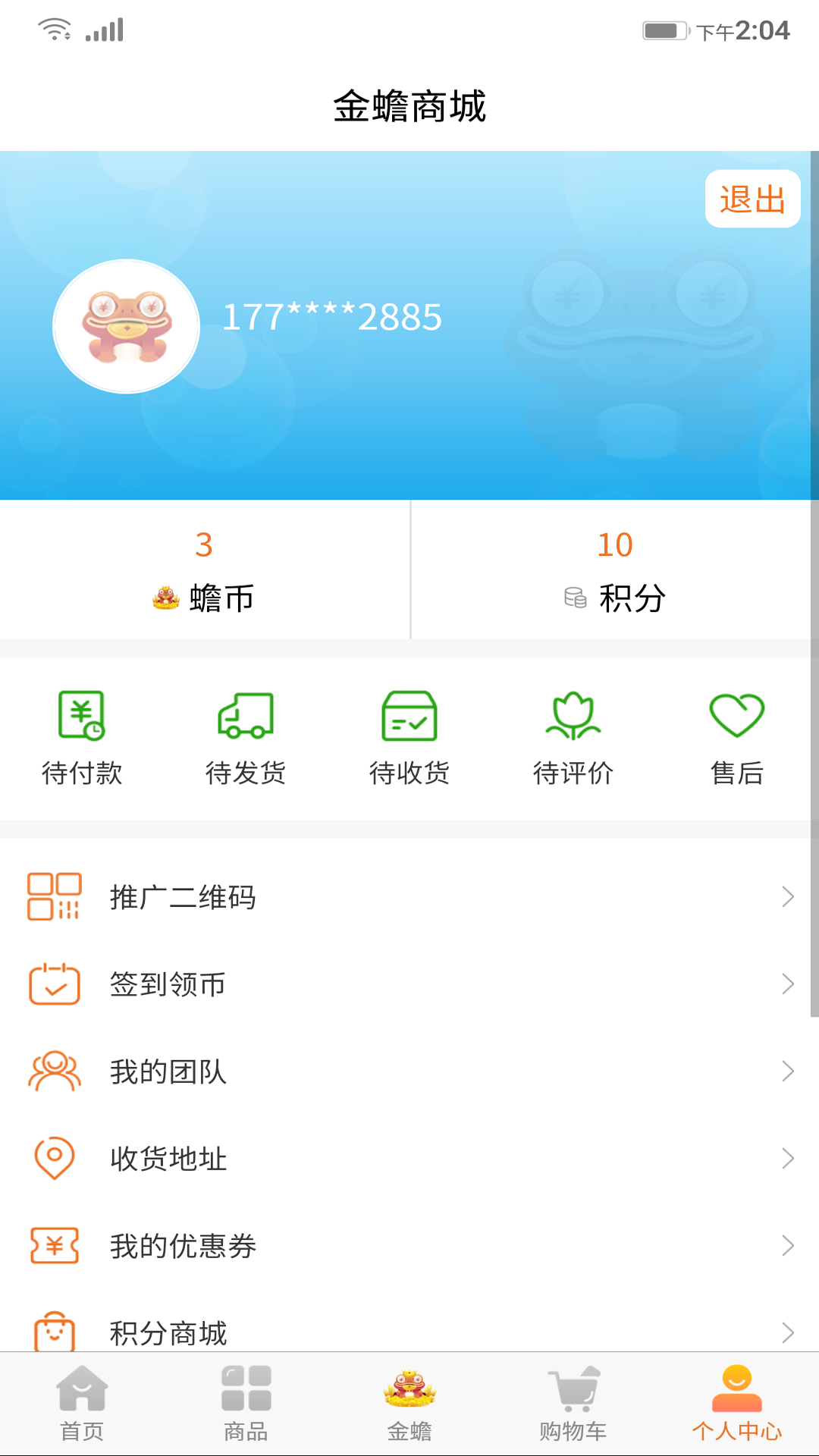819x1456 pixels.
Task: Select the 个人中心 tab
Action: (737, 1404)
